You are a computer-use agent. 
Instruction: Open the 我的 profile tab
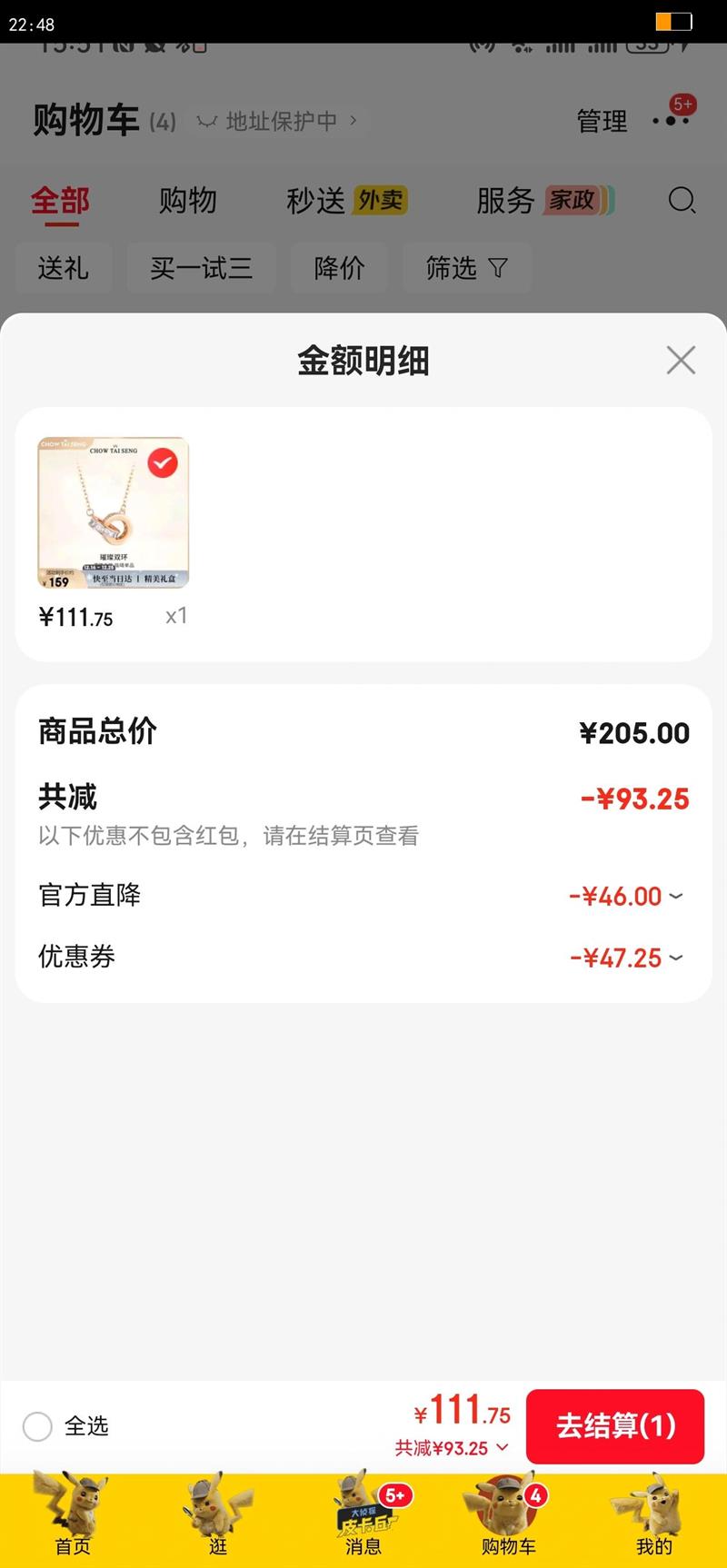654,1519
